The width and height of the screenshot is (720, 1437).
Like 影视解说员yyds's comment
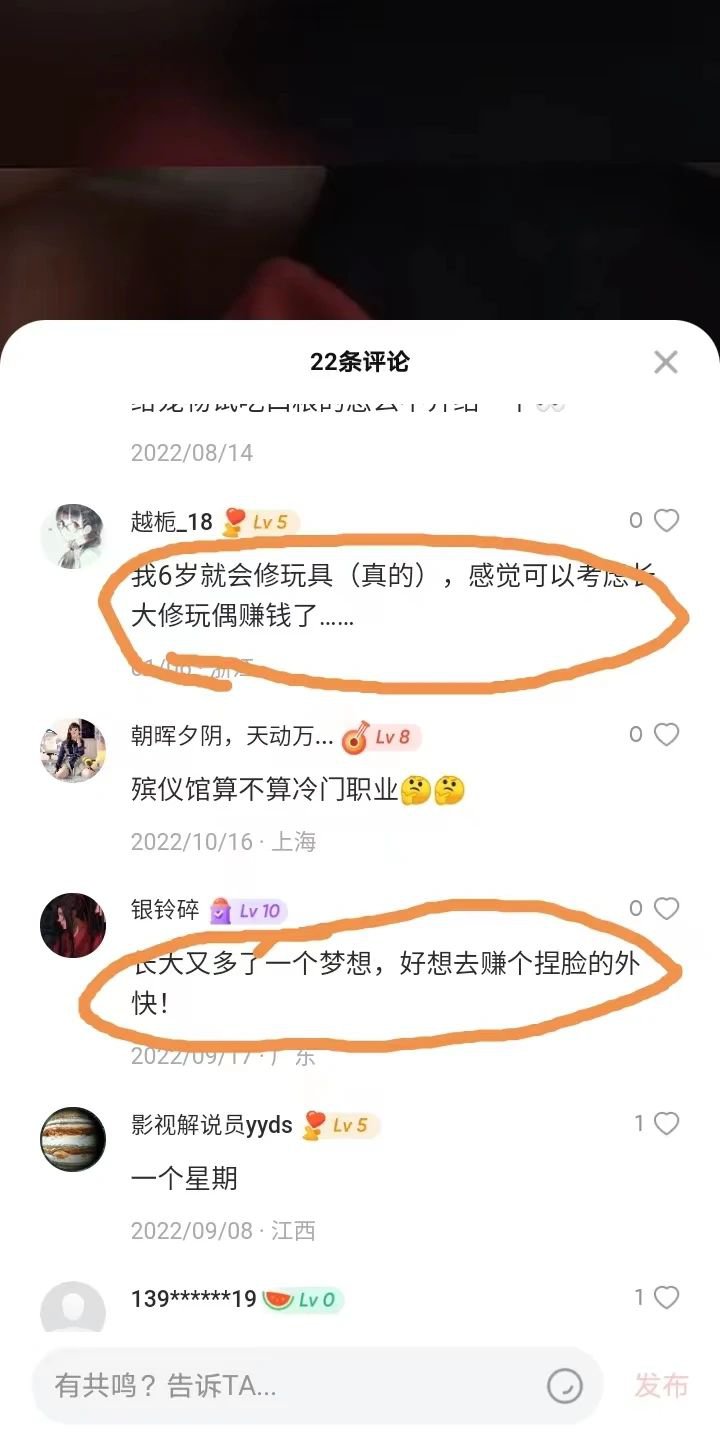[666, 1124]
